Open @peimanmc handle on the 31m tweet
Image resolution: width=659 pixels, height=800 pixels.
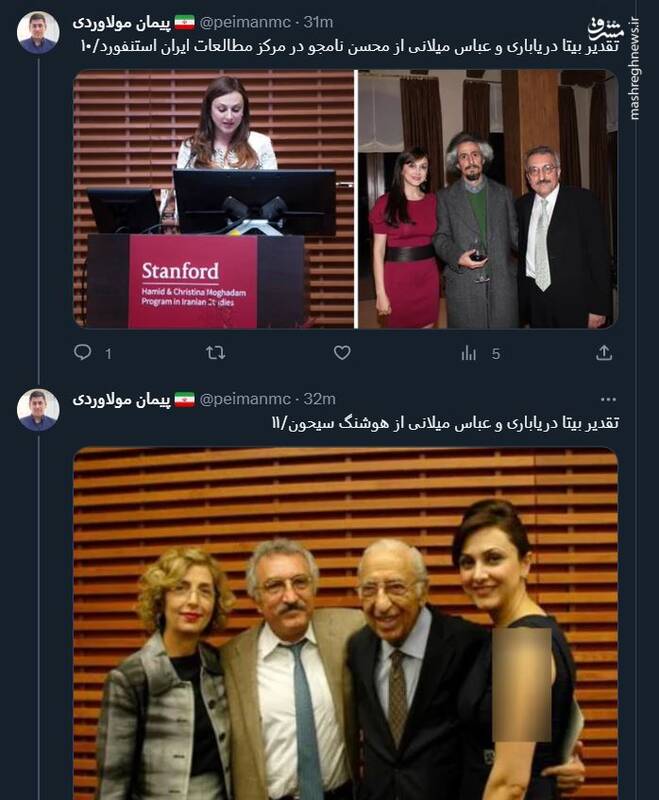point(248,22)
